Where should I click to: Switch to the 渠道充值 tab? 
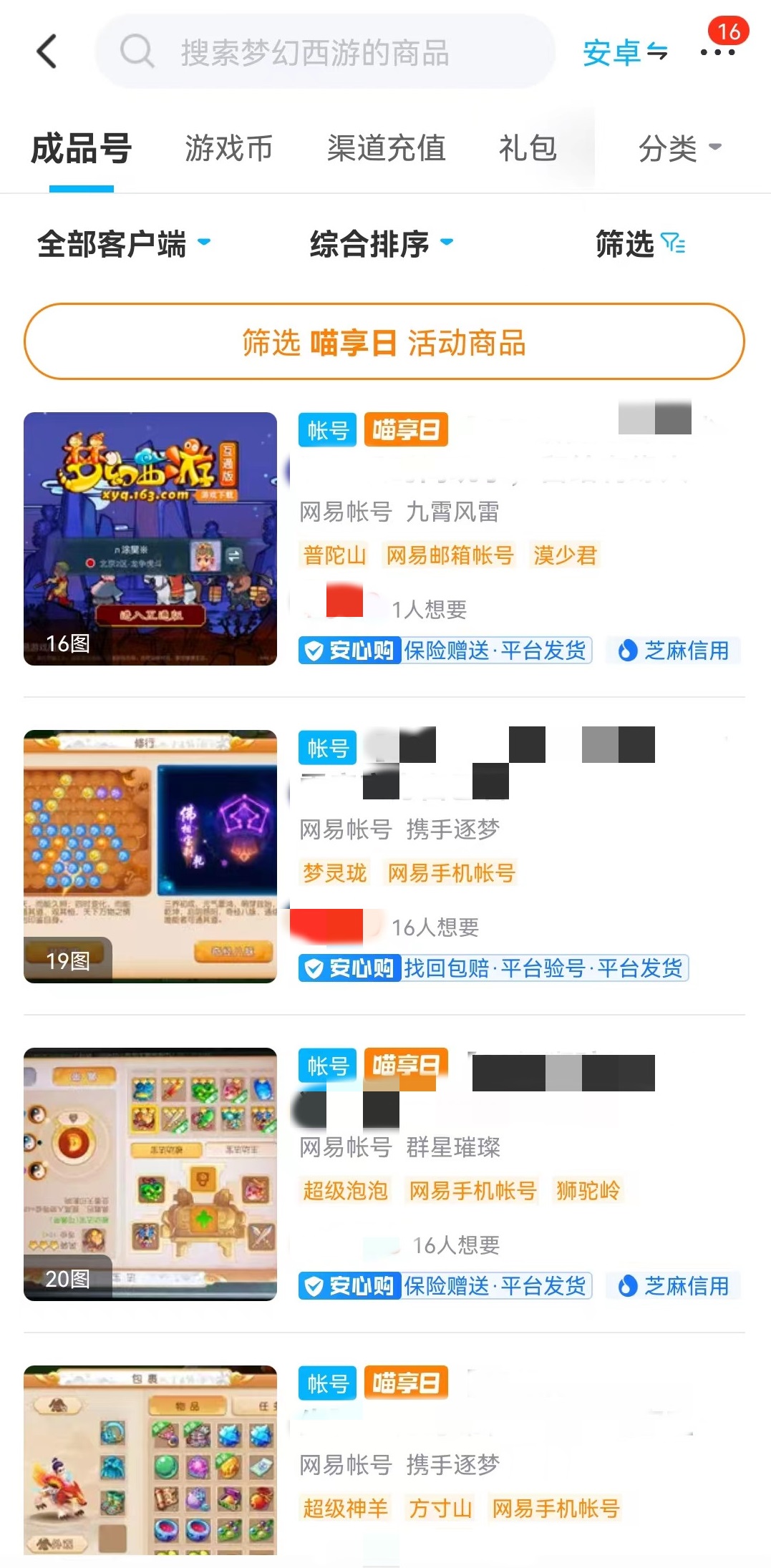point(386,149)
